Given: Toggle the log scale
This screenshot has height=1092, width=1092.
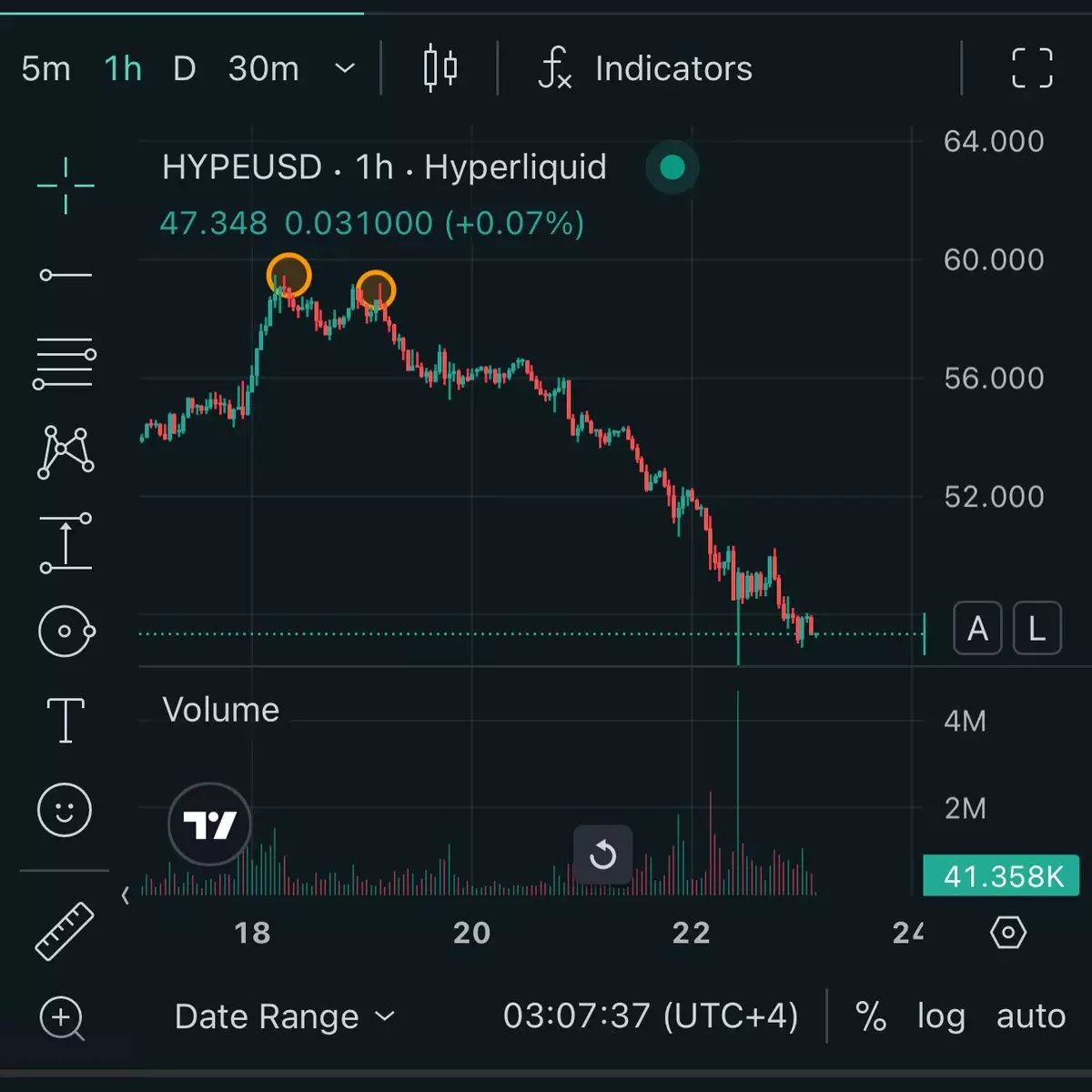Looking at the screenshot, I should [940, 1016].
